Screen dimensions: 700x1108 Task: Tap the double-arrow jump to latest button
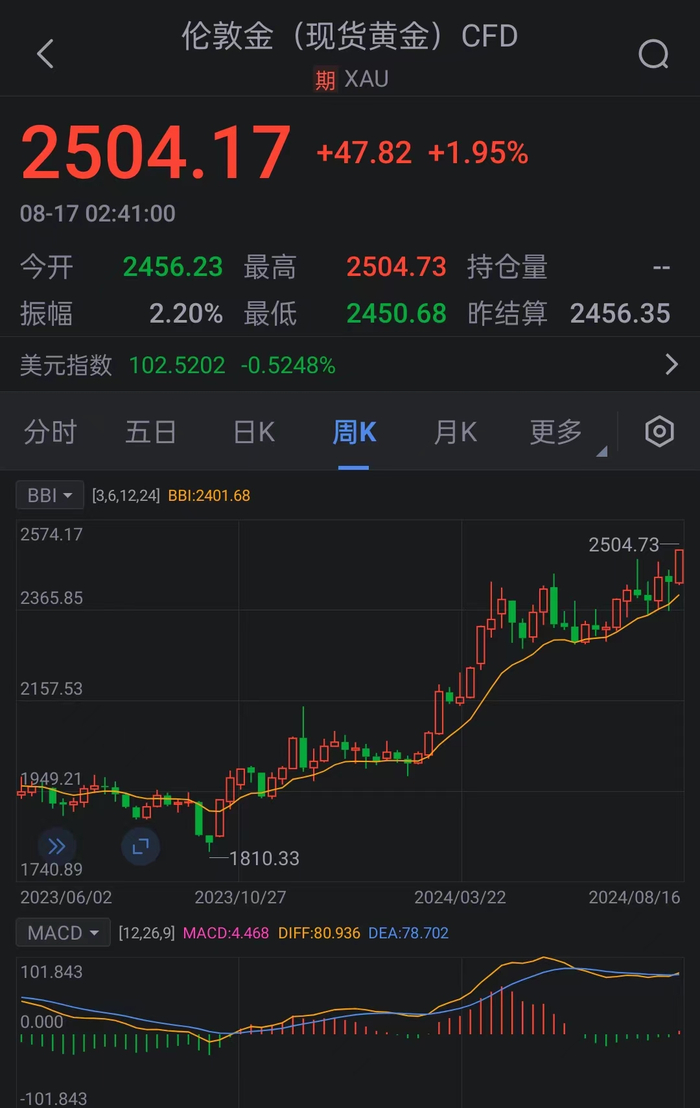click(x=57, y=846)
